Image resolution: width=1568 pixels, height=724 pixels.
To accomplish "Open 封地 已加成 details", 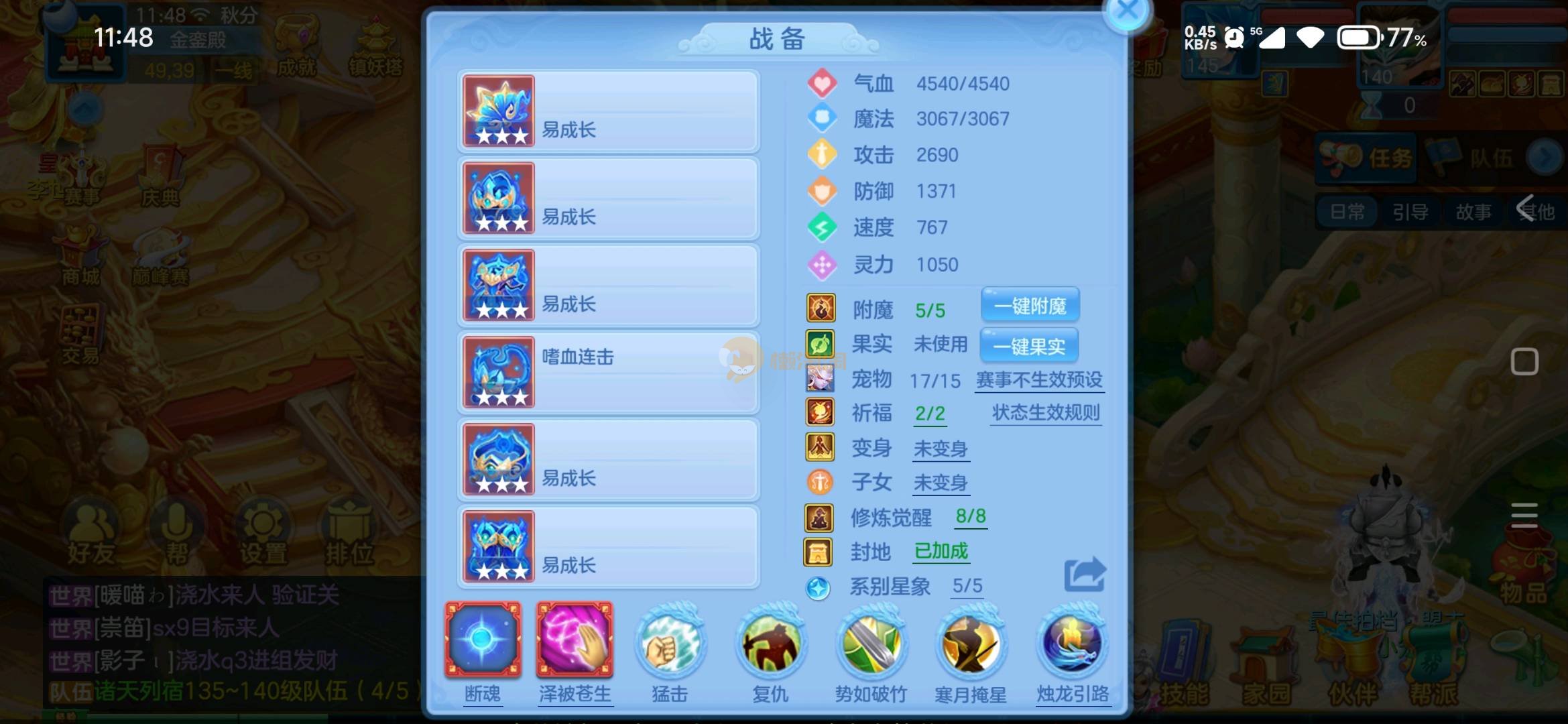I will click(941, 551).
